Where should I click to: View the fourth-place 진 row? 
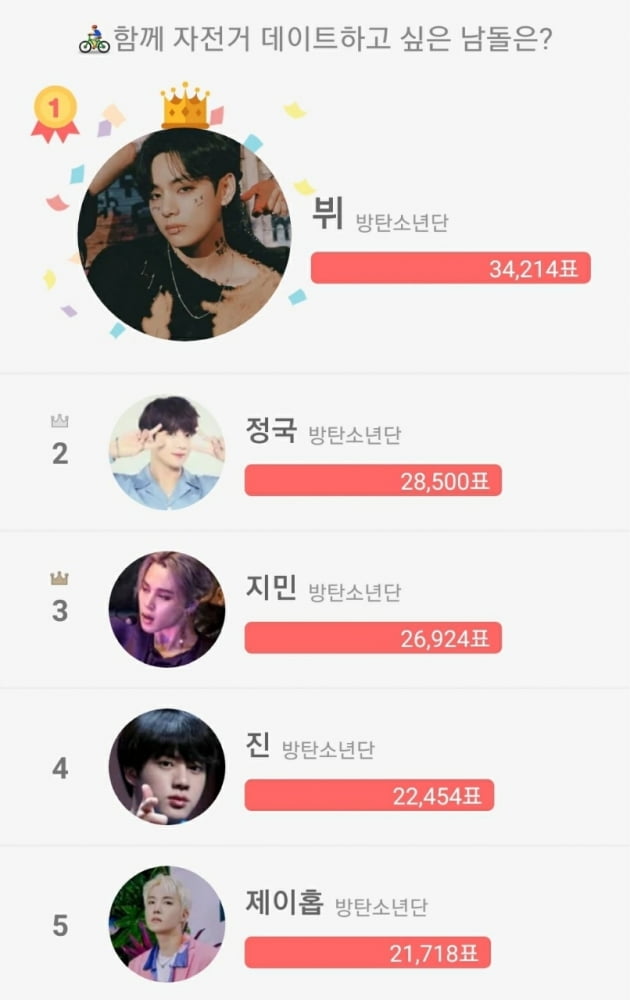point(258,746)
